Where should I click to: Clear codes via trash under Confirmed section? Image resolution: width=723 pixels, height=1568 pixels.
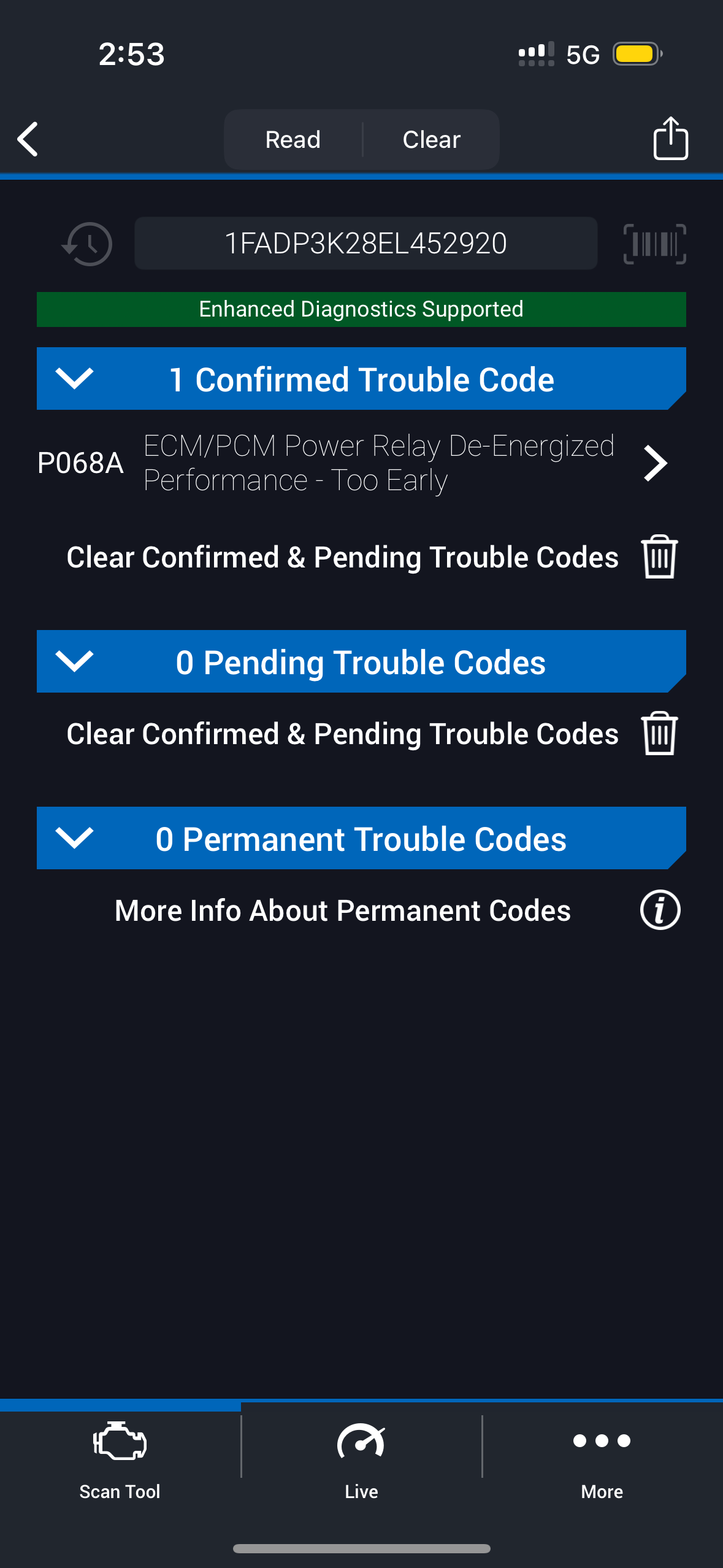[659, 557]
